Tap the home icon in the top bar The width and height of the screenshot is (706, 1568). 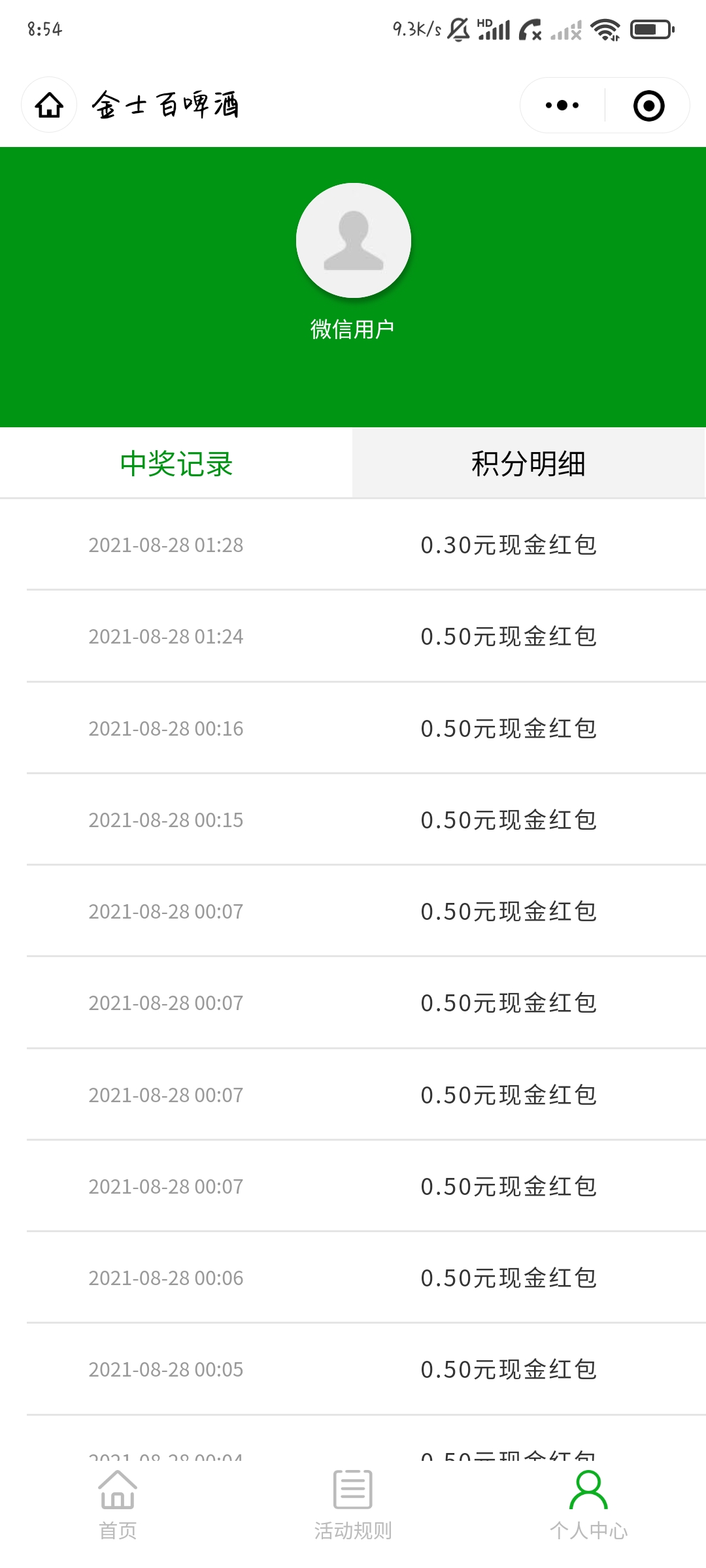coord(49,105)
